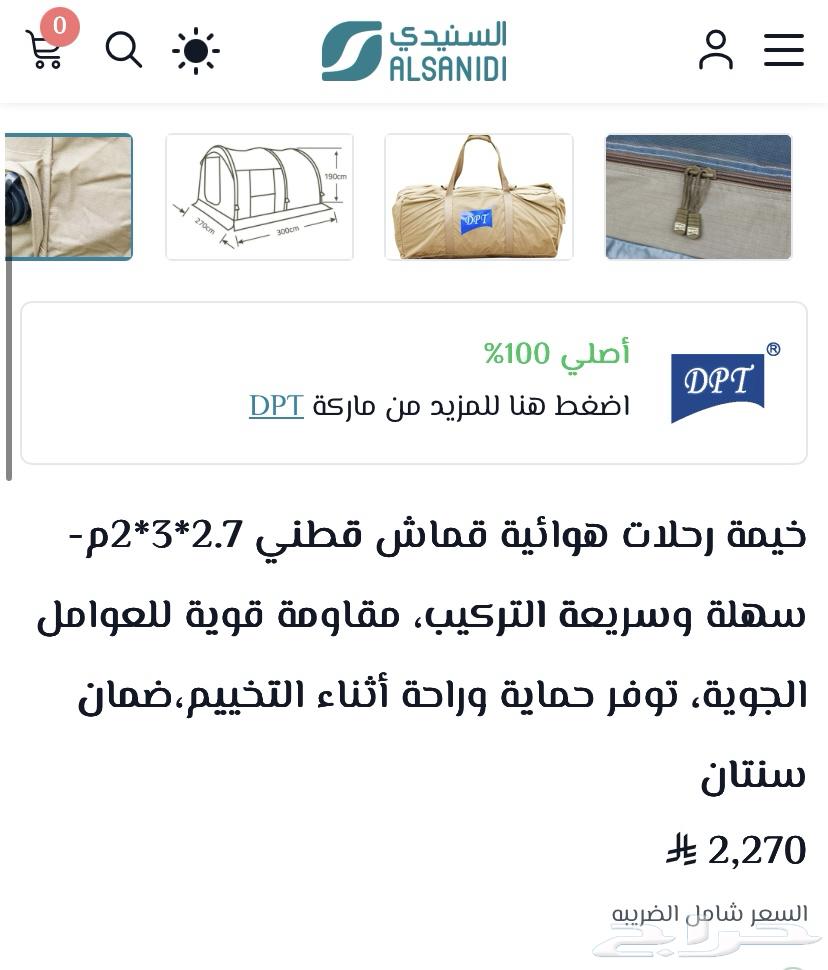
Task: Click the cart item count badge
Action: pos(57,28)
